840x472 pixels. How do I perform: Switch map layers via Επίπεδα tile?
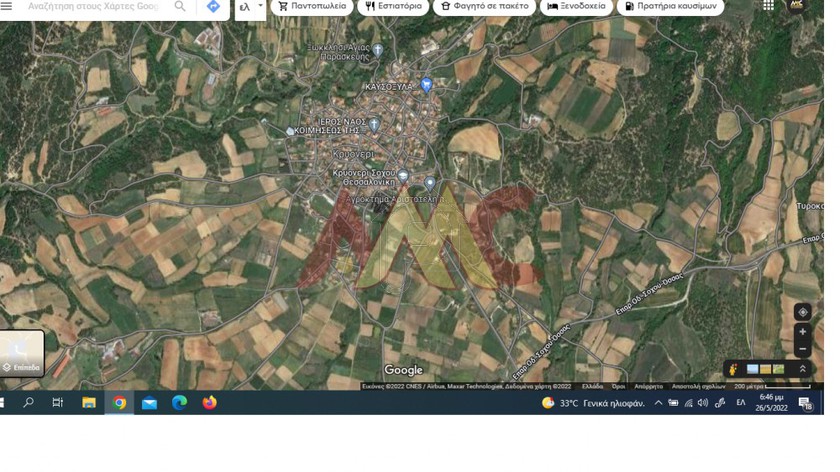[21, 353]
